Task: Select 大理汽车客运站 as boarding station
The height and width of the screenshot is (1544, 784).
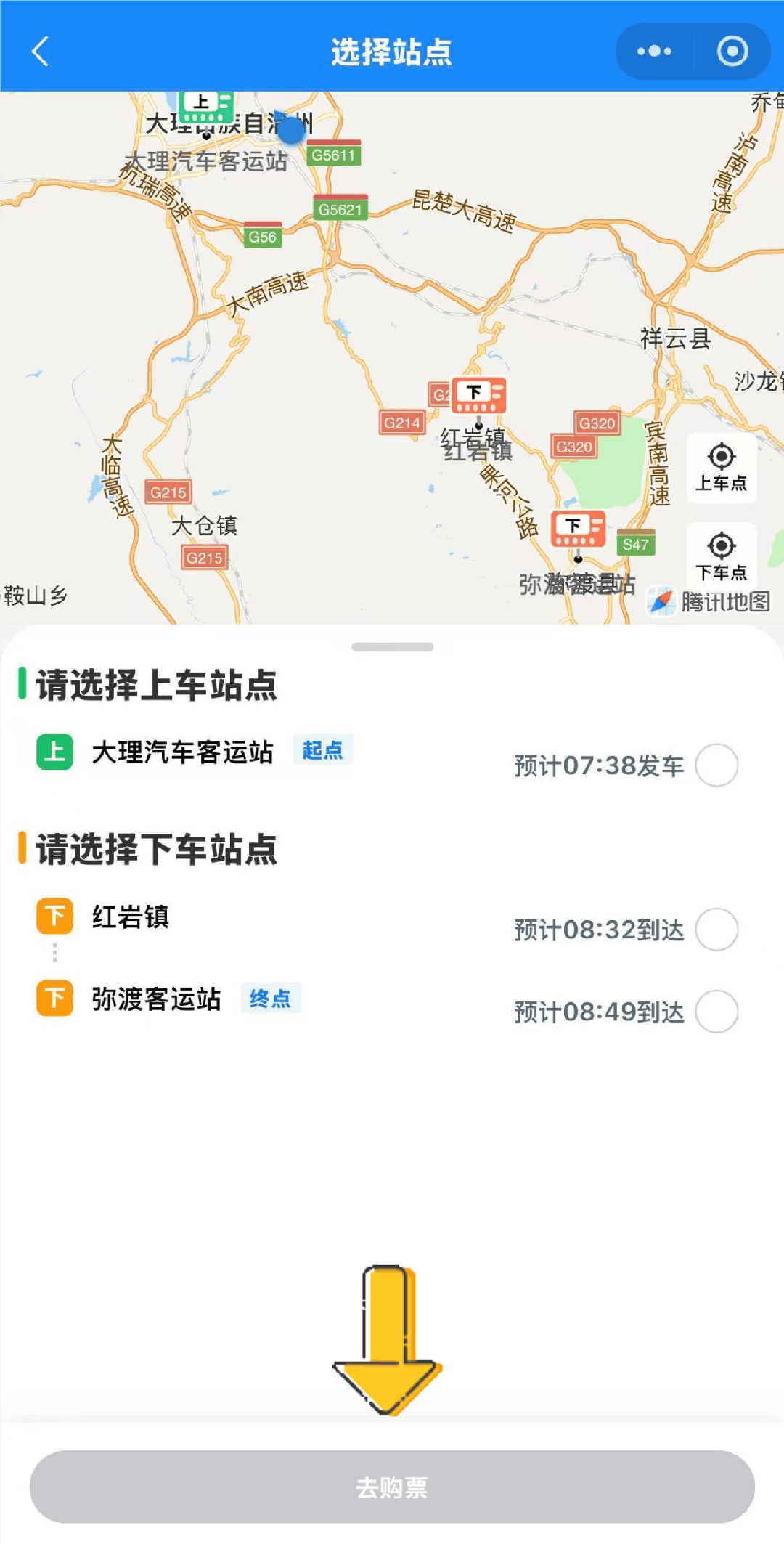Action: (x=716, y=765)
